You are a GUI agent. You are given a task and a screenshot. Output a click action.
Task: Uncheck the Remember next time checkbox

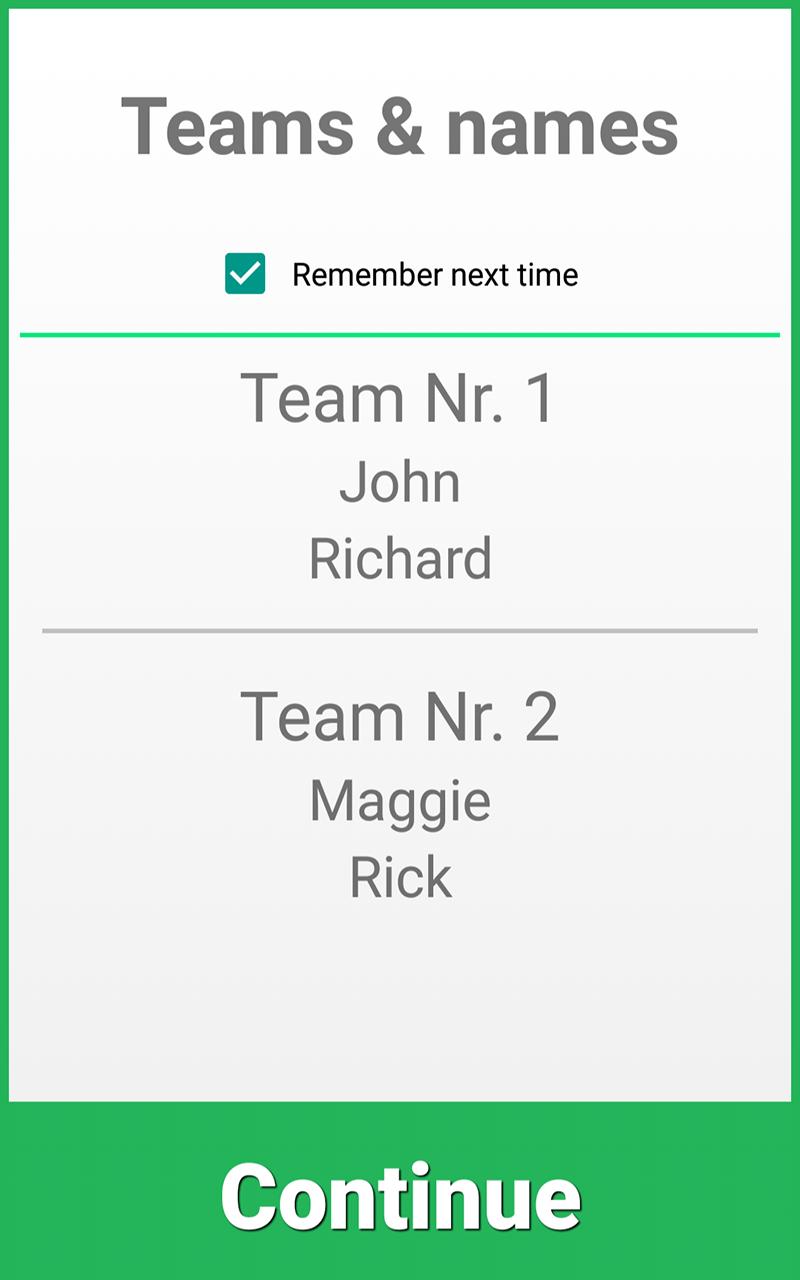pyautogui.click(x=245, y=274)
